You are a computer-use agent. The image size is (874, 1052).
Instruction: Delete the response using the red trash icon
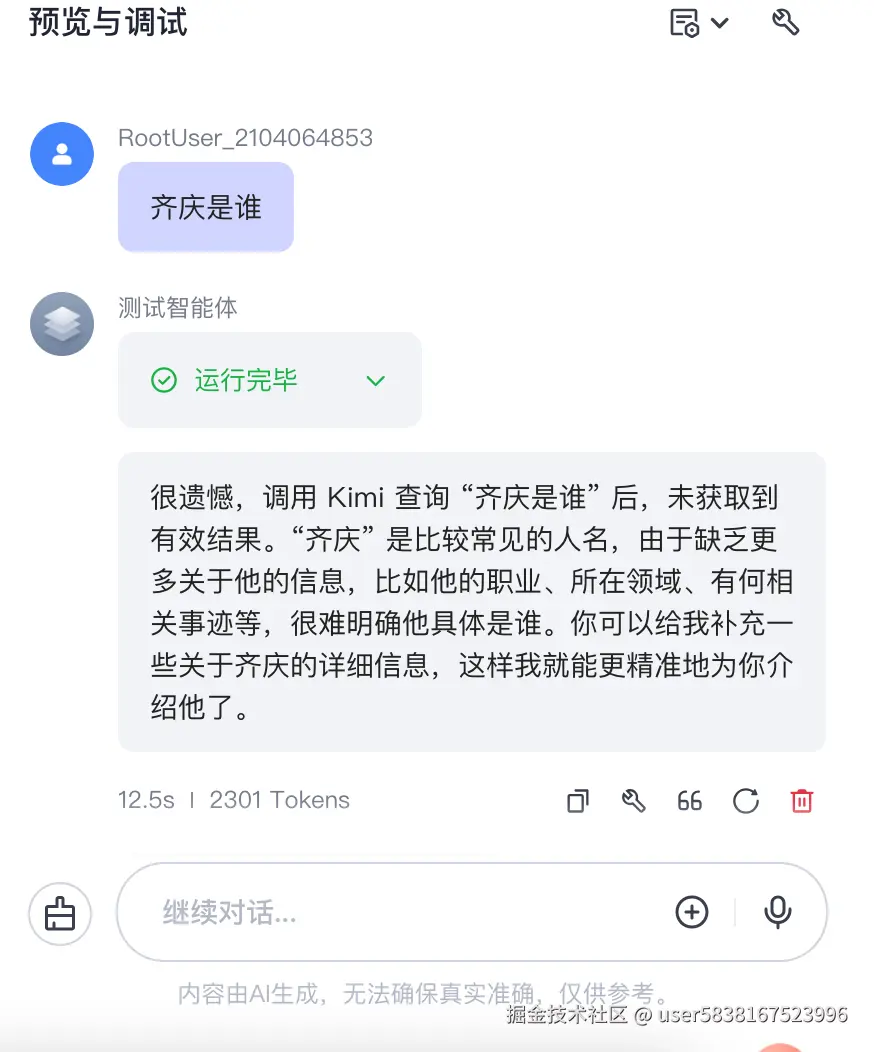[x=801, y=800]
